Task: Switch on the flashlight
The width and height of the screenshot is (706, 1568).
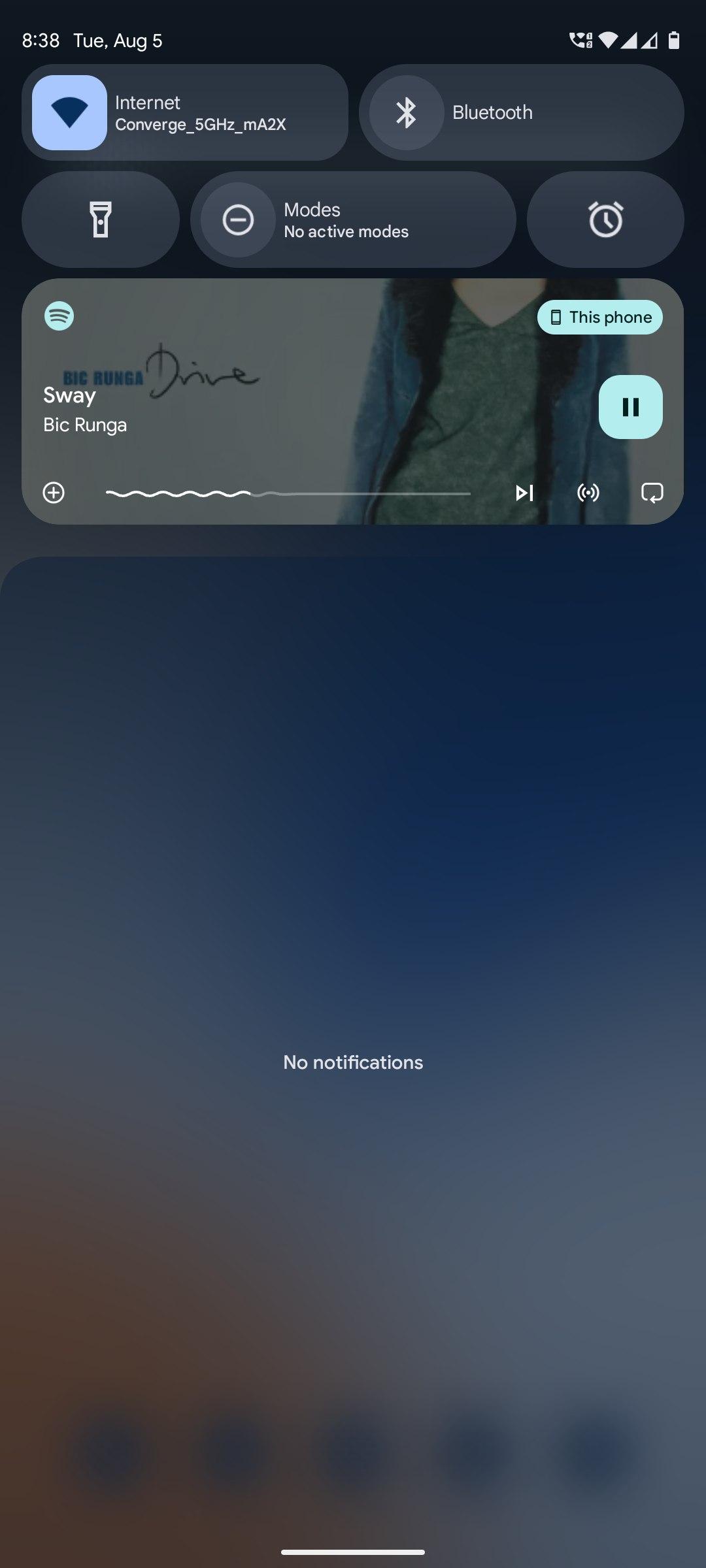Action: (101, 220)
